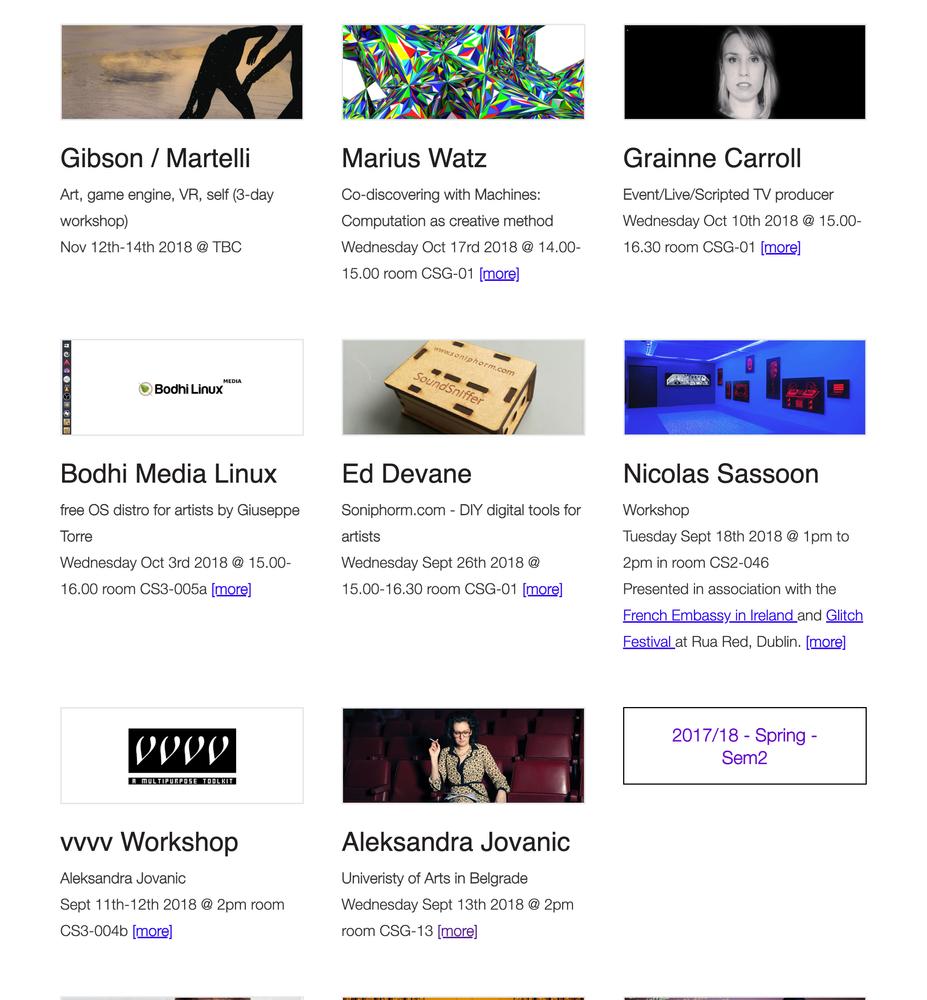This screenshot has height=1000, width=927.
Task: Go to 2017/18 - Spring - Sem2
Action: coord(744,746)
